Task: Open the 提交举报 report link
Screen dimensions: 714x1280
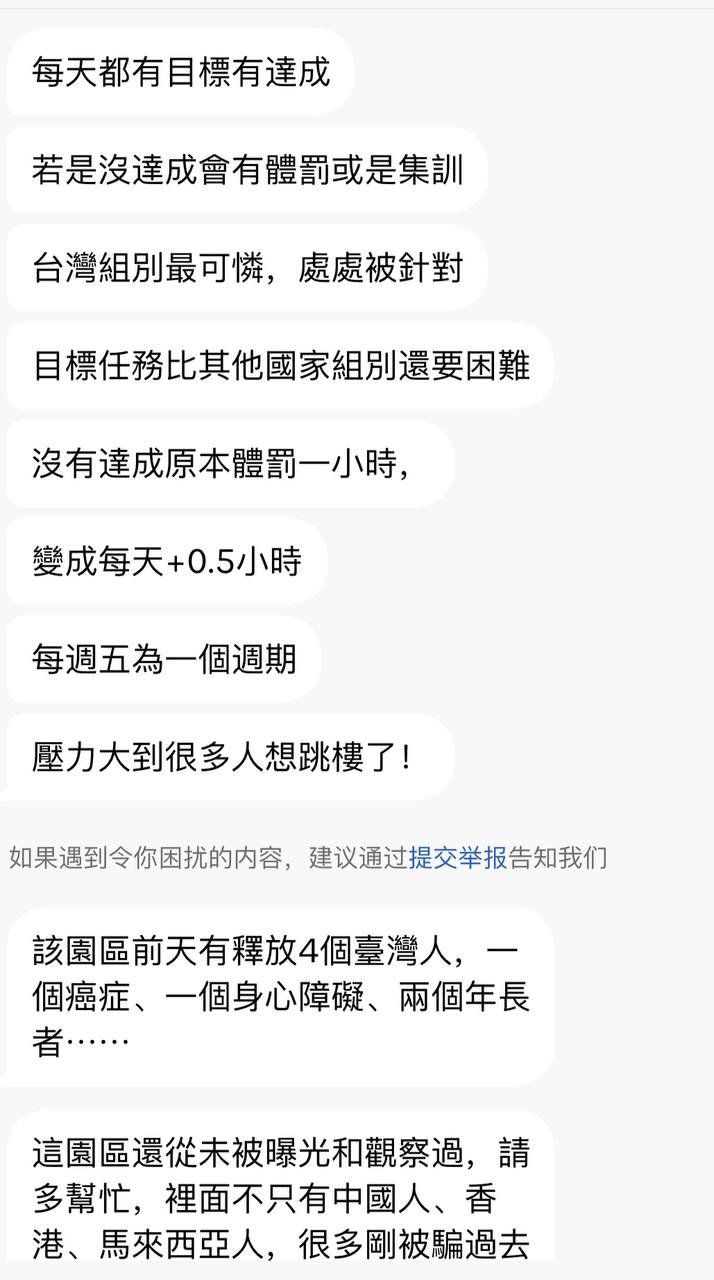Action: click(459, 857)
